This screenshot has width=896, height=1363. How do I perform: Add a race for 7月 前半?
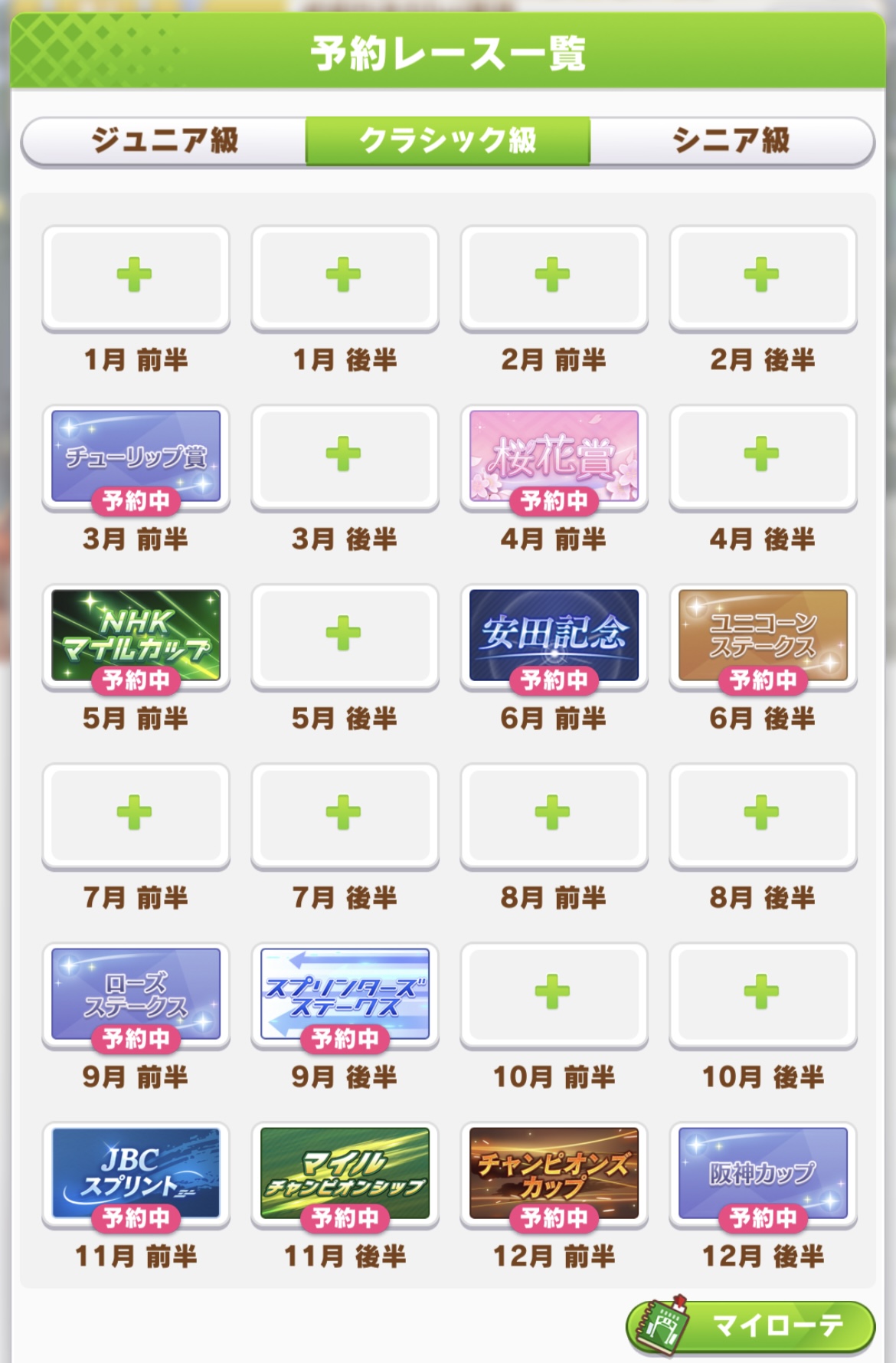point(136,814)
